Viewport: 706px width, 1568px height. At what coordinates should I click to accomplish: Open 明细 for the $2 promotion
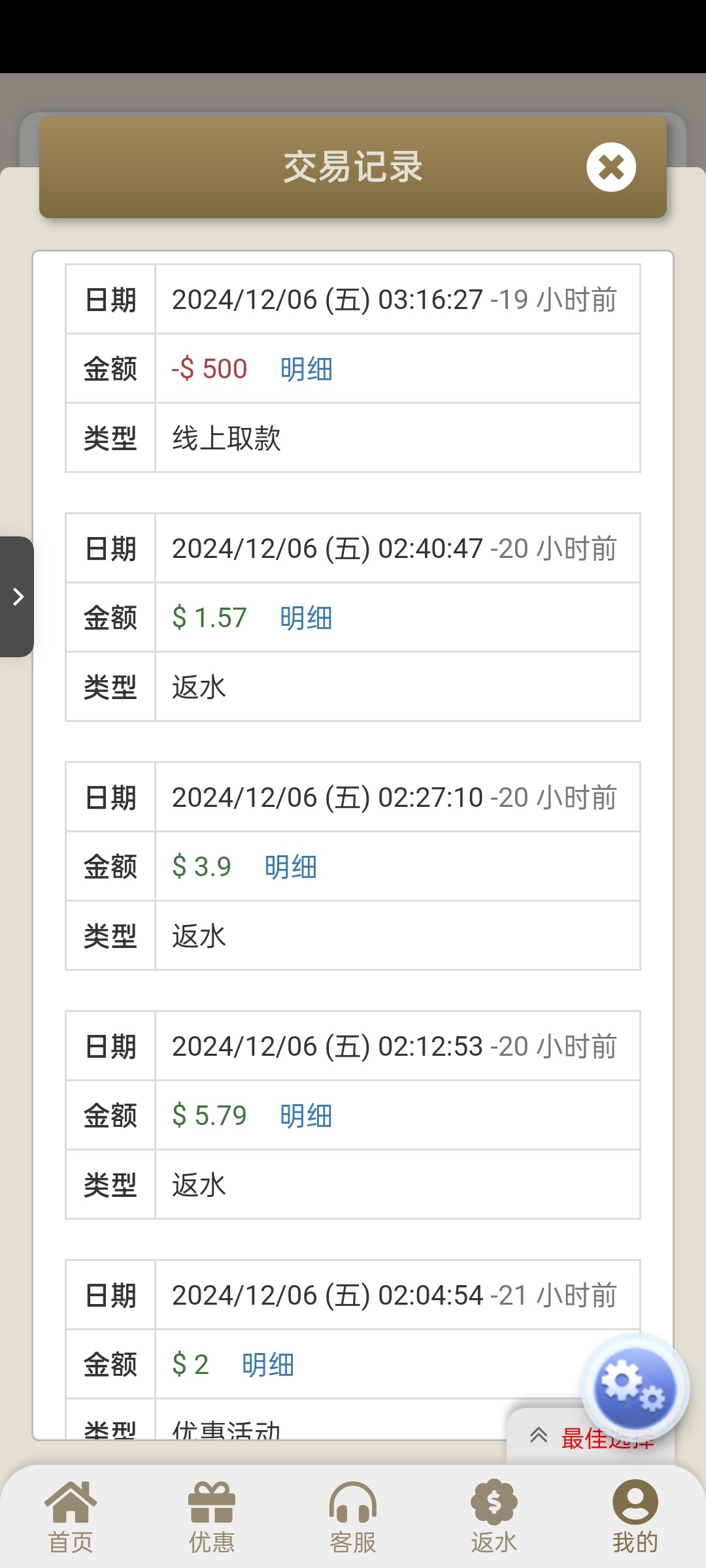click(267, 1365)
